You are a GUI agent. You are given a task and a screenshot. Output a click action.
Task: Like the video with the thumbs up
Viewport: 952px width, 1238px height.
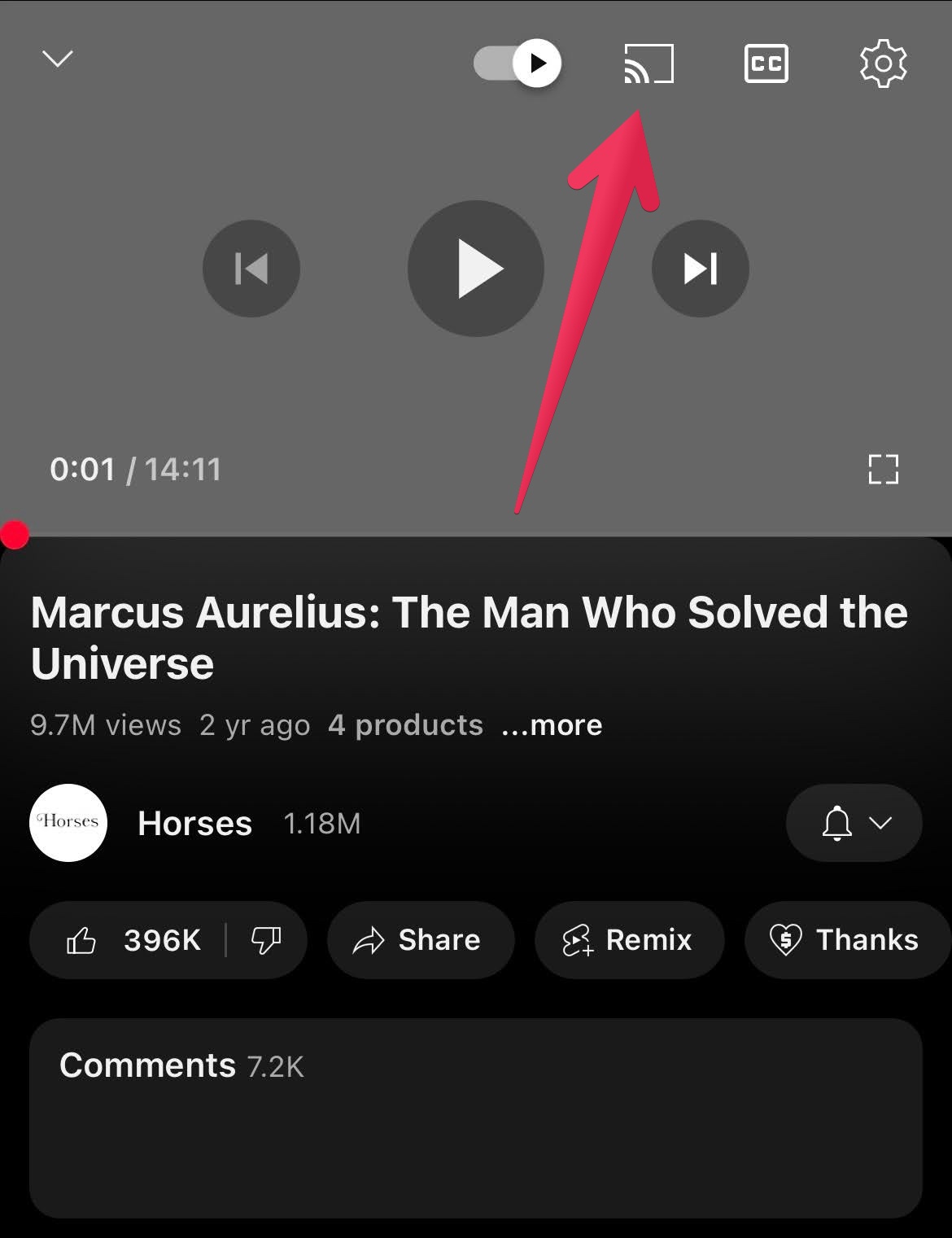click(81, 940)
